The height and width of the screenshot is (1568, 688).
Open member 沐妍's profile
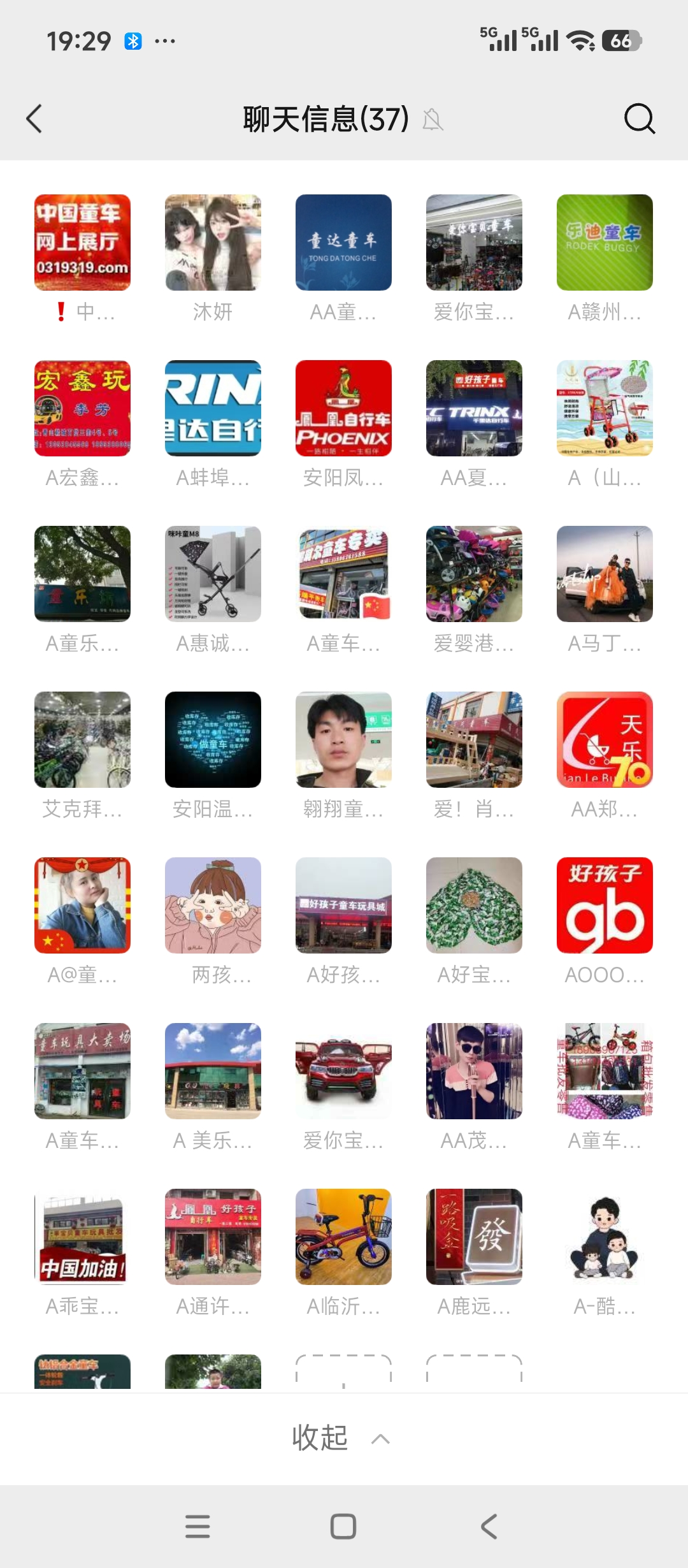(213, 243)
